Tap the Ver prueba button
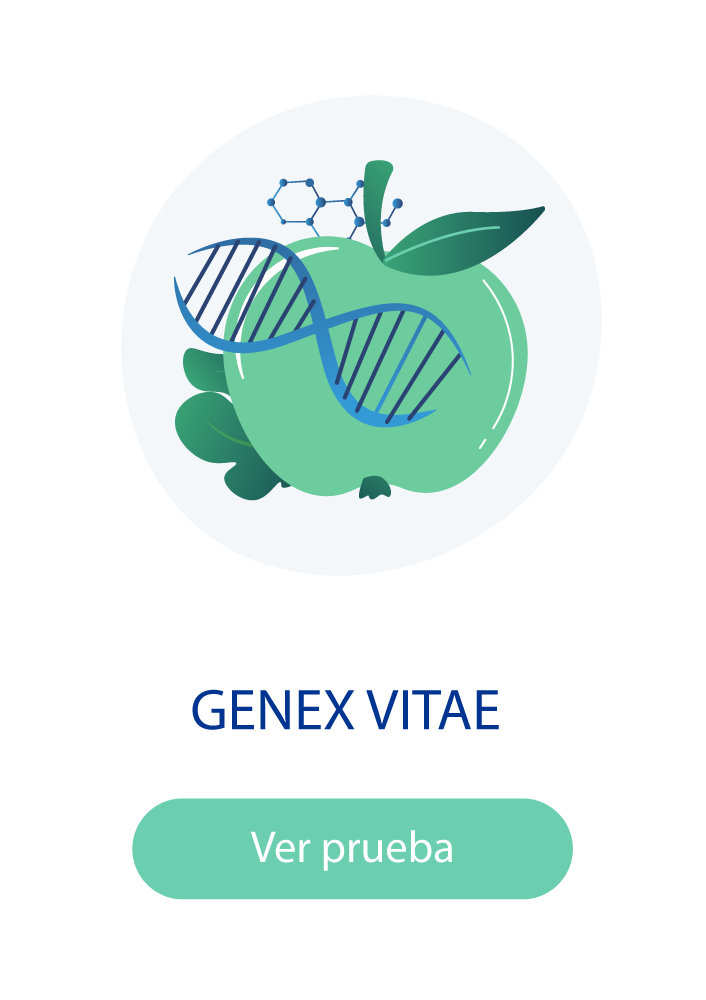 (x=352, y=848)
